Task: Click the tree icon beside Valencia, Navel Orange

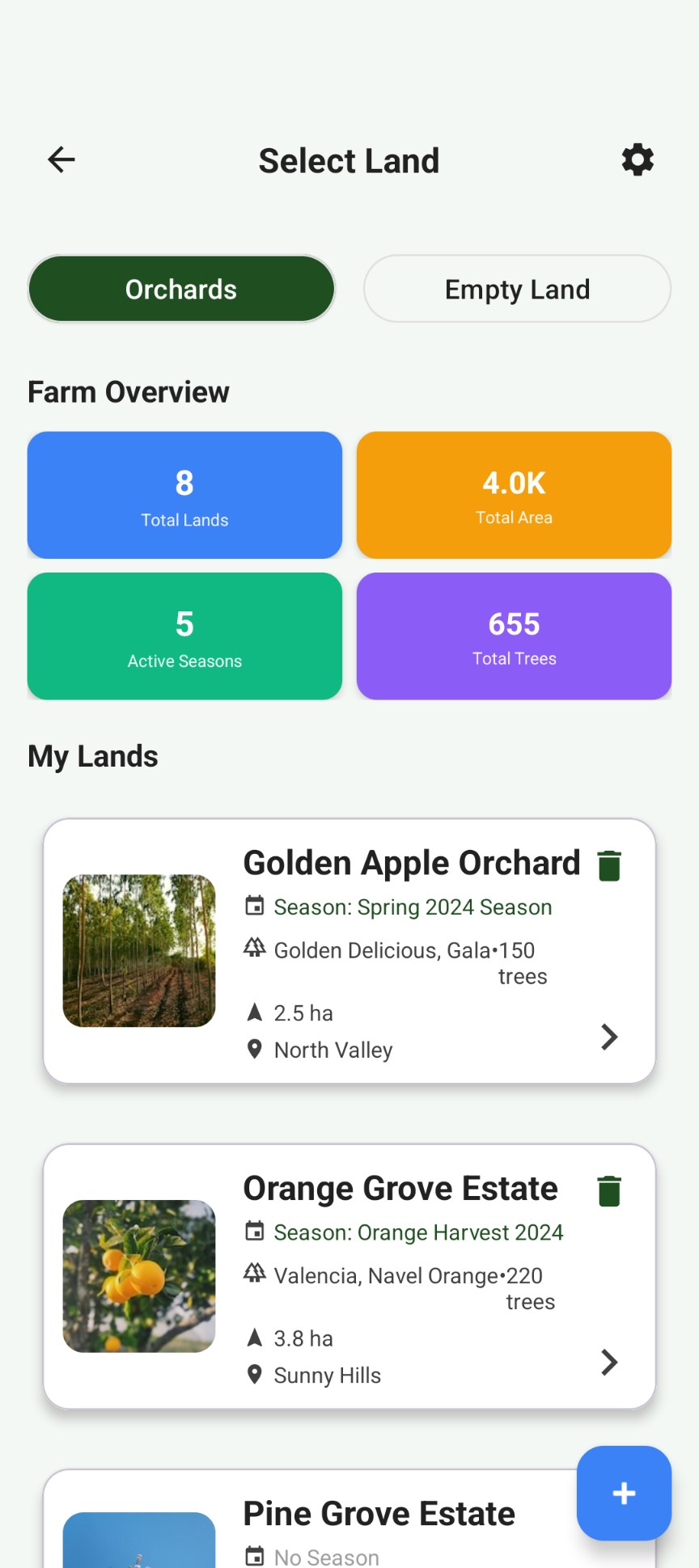Action: tap(255, 1271)
